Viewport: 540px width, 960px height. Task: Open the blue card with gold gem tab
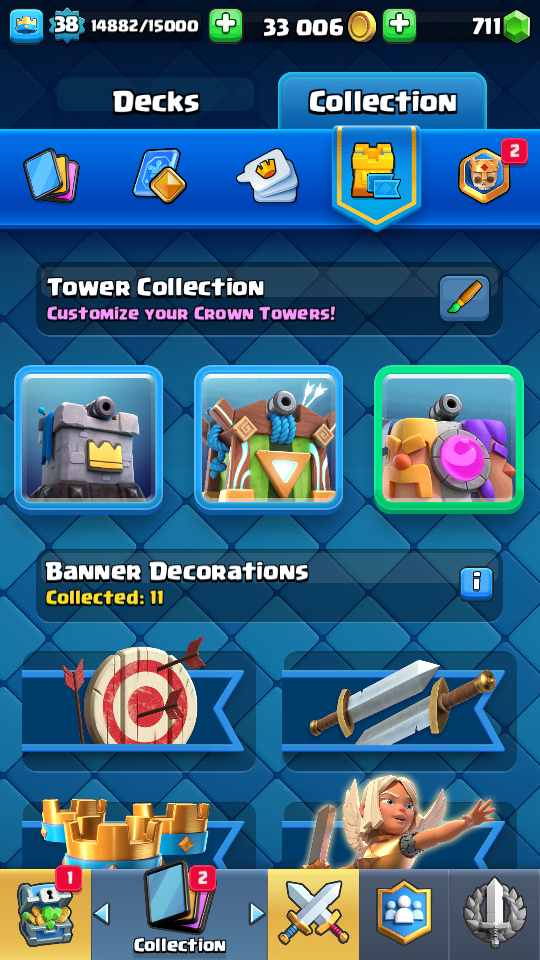click(x=159, y=176)
